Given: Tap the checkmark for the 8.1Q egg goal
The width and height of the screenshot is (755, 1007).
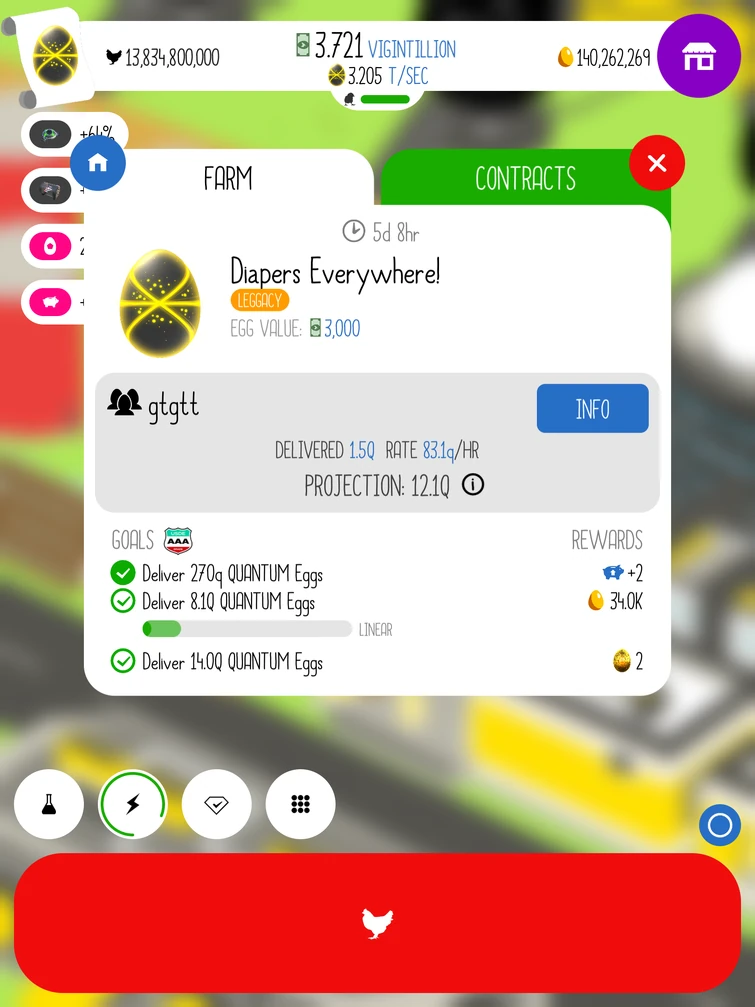Looking at the screenshot, I should tap(123, 601).
